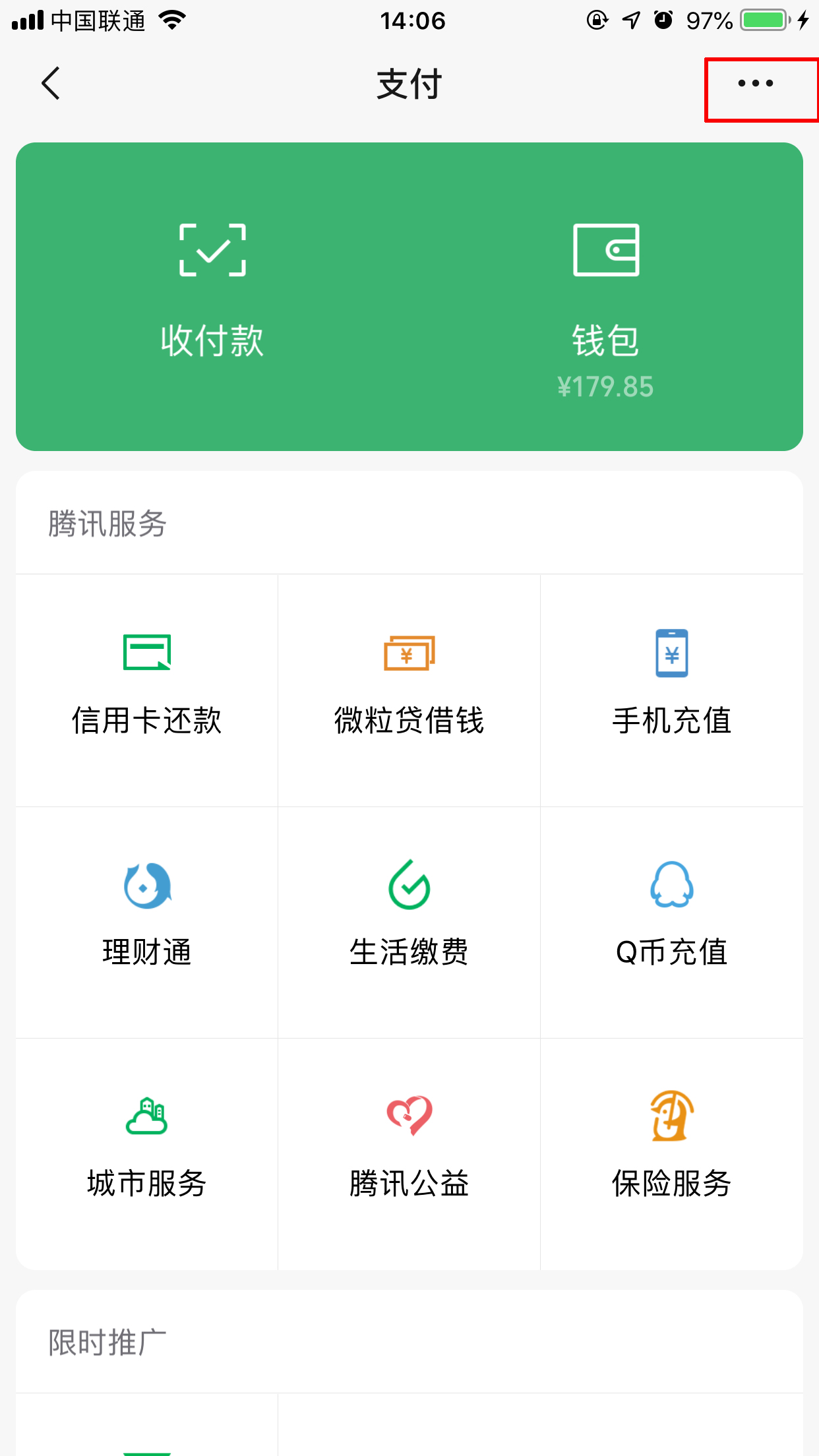
Task: Open 手机充值 mobile top-up
Action: click(x=671, y=689)
